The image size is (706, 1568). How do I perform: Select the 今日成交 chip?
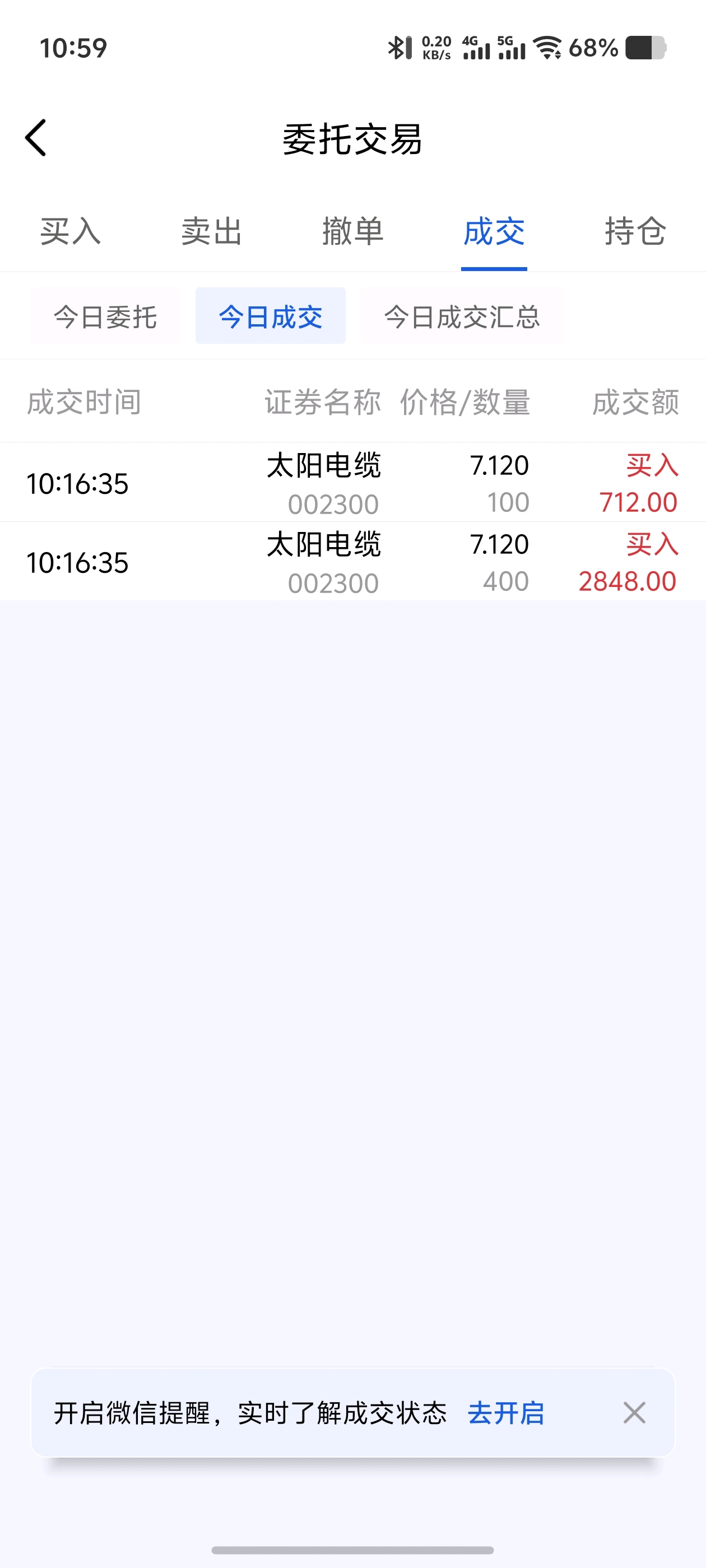point(271,316)
